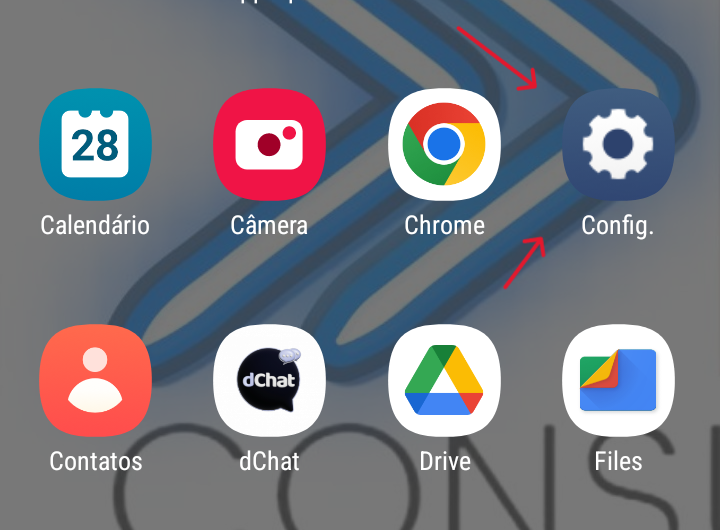Open Google Drive
This screenshot has width=720, height=530.
[x=444, y=381]
